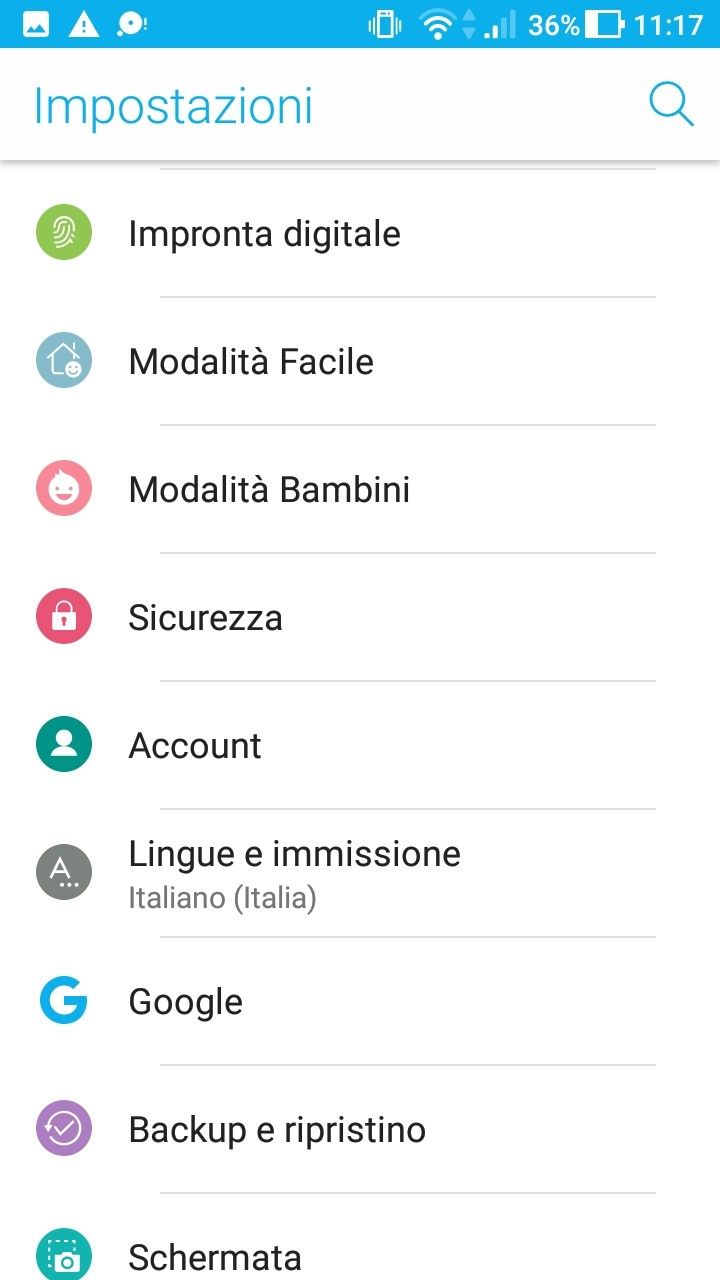Open Lingue e immissione
This screenshot has width=720, height=1280.
(x=294, y=872)
